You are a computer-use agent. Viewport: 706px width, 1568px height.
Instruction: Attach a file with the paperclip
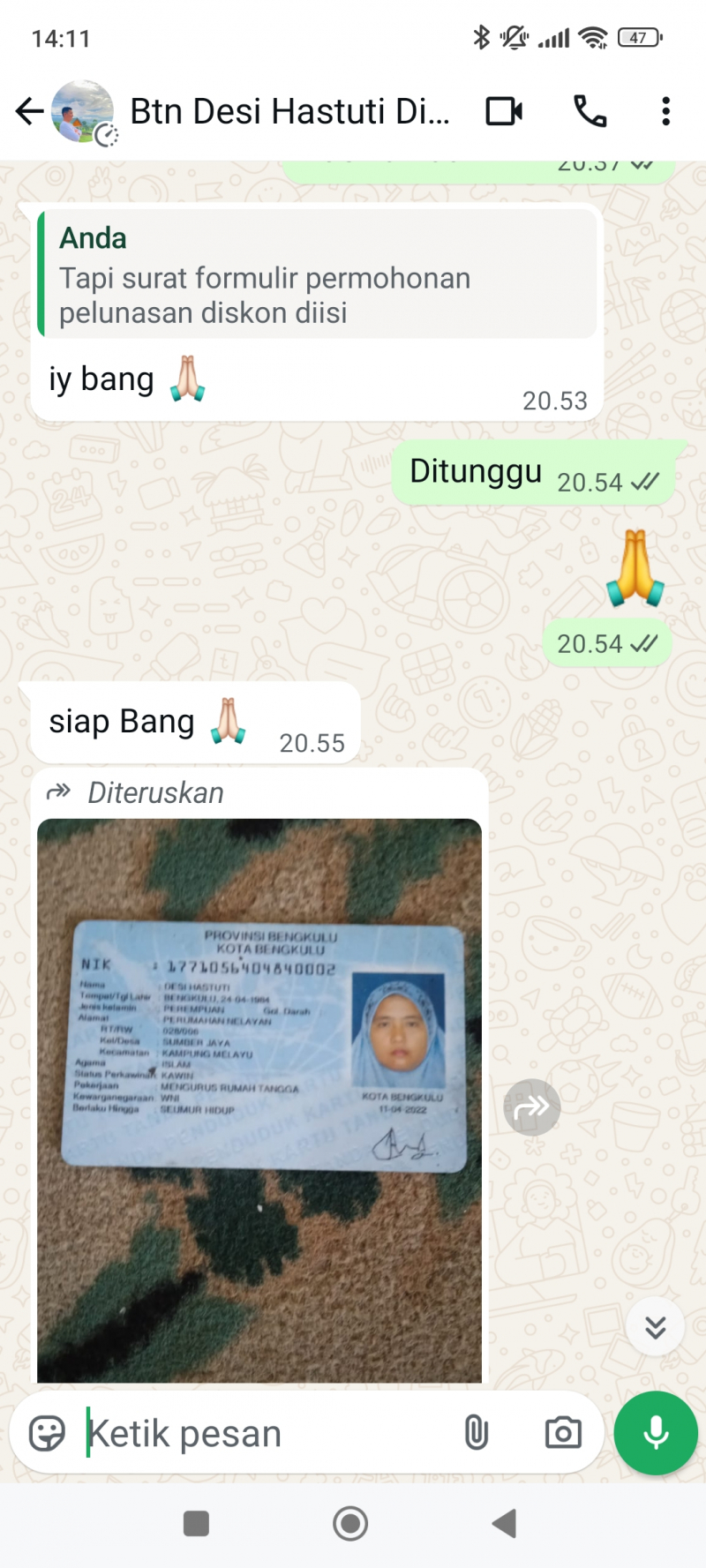pos(476,1433)
